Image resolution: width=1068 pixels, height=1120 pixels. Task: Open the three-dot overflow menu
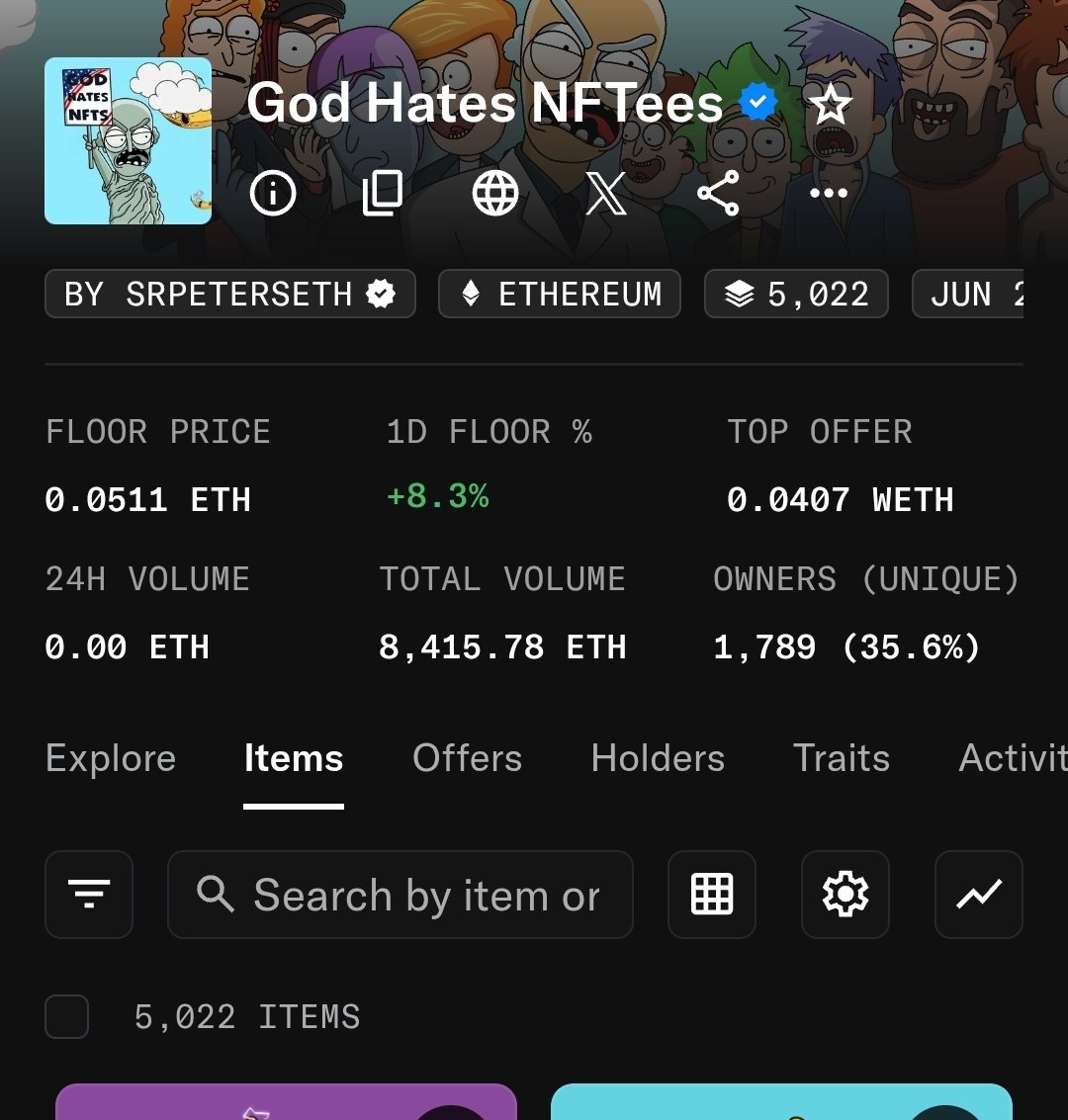click(829, 193)
